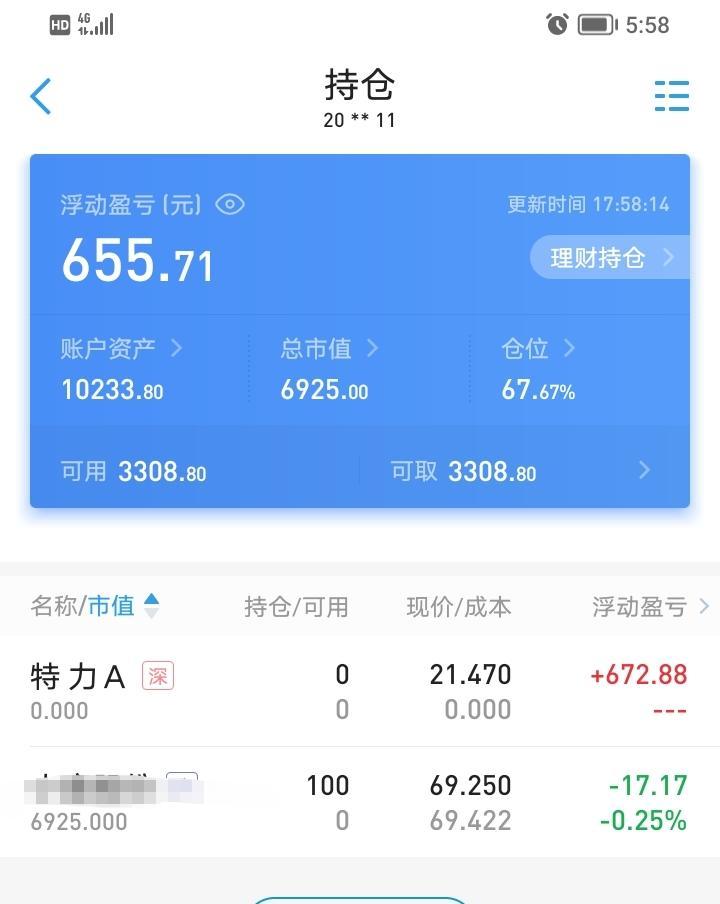The image size is (720, 904).
Task: Open the holding with 6925.000 market value
Action: pos(360,803)
